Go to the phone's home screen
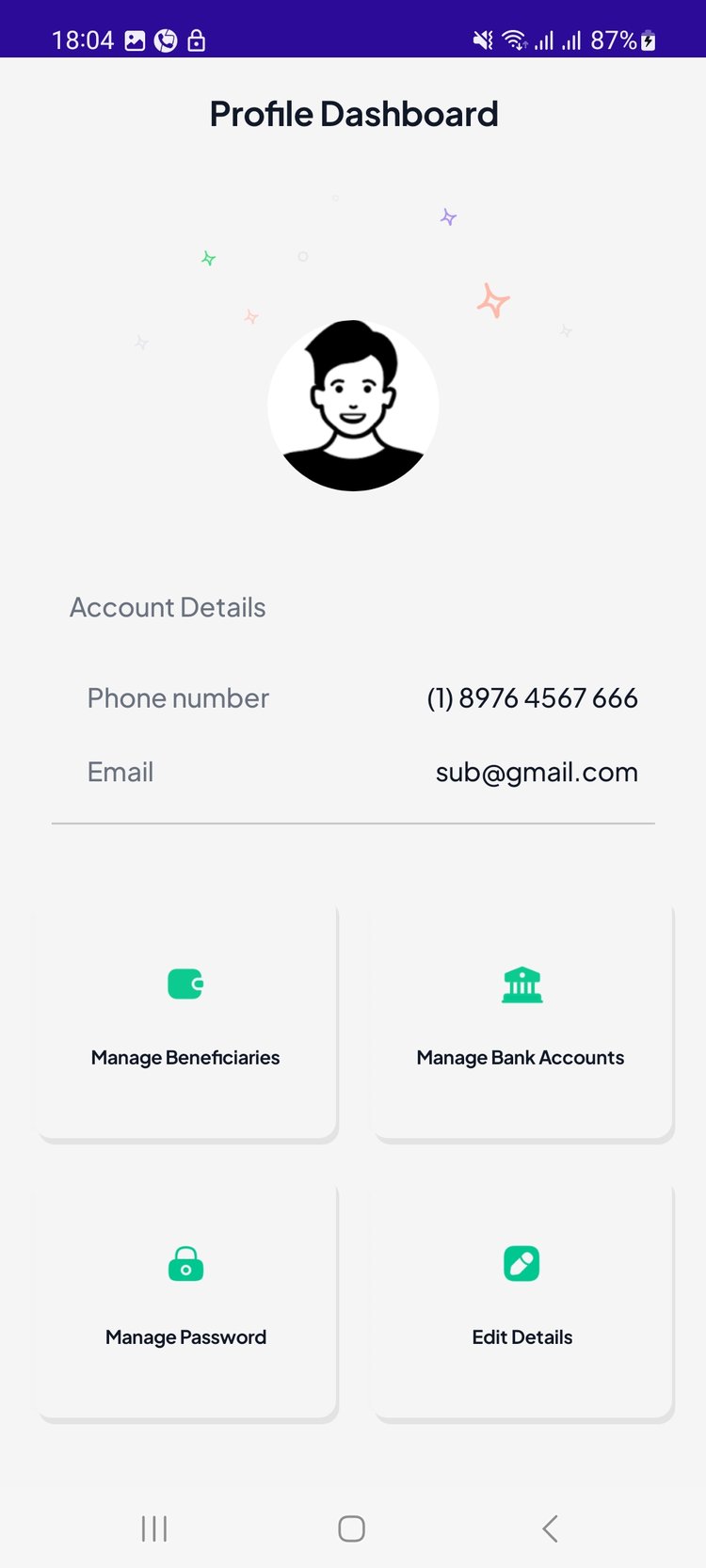 [352, 1528]
